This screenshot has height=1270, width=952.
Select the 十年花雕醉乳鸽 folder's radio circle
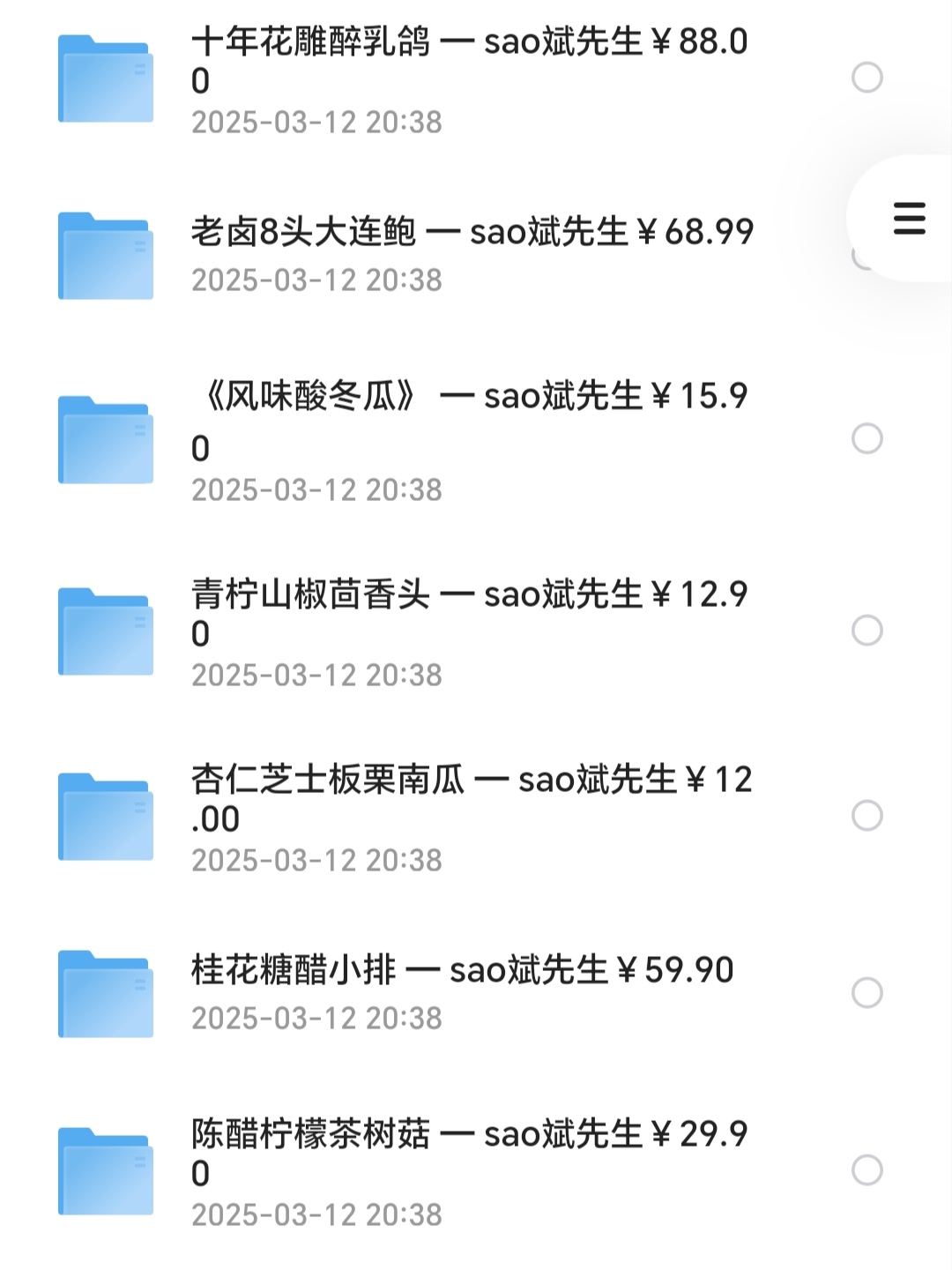[x=867, y=78]
